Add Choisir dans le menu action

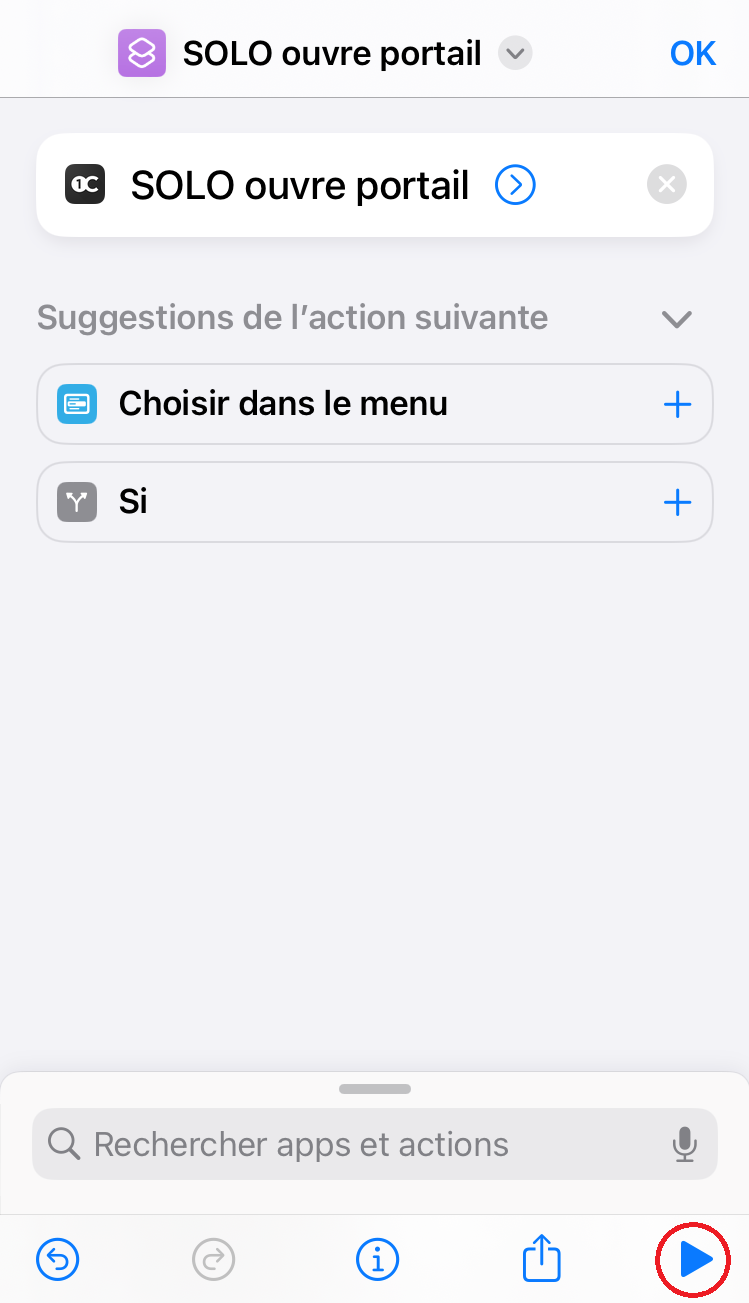point(677,404)
